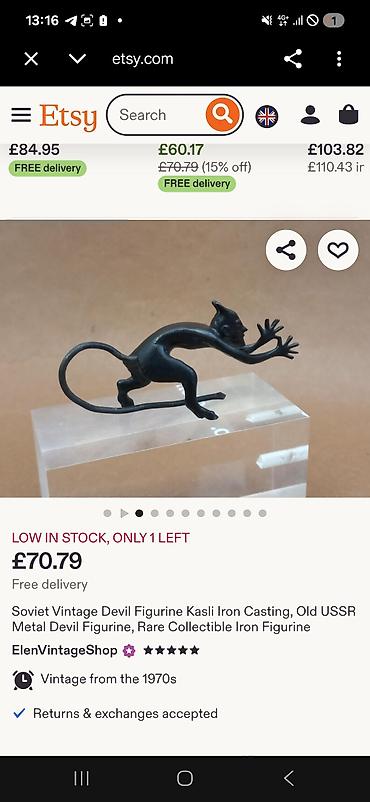Close the in-app browser tab
Screen dimensions: 370x802
pyautogui.click(x=31, y=59)
